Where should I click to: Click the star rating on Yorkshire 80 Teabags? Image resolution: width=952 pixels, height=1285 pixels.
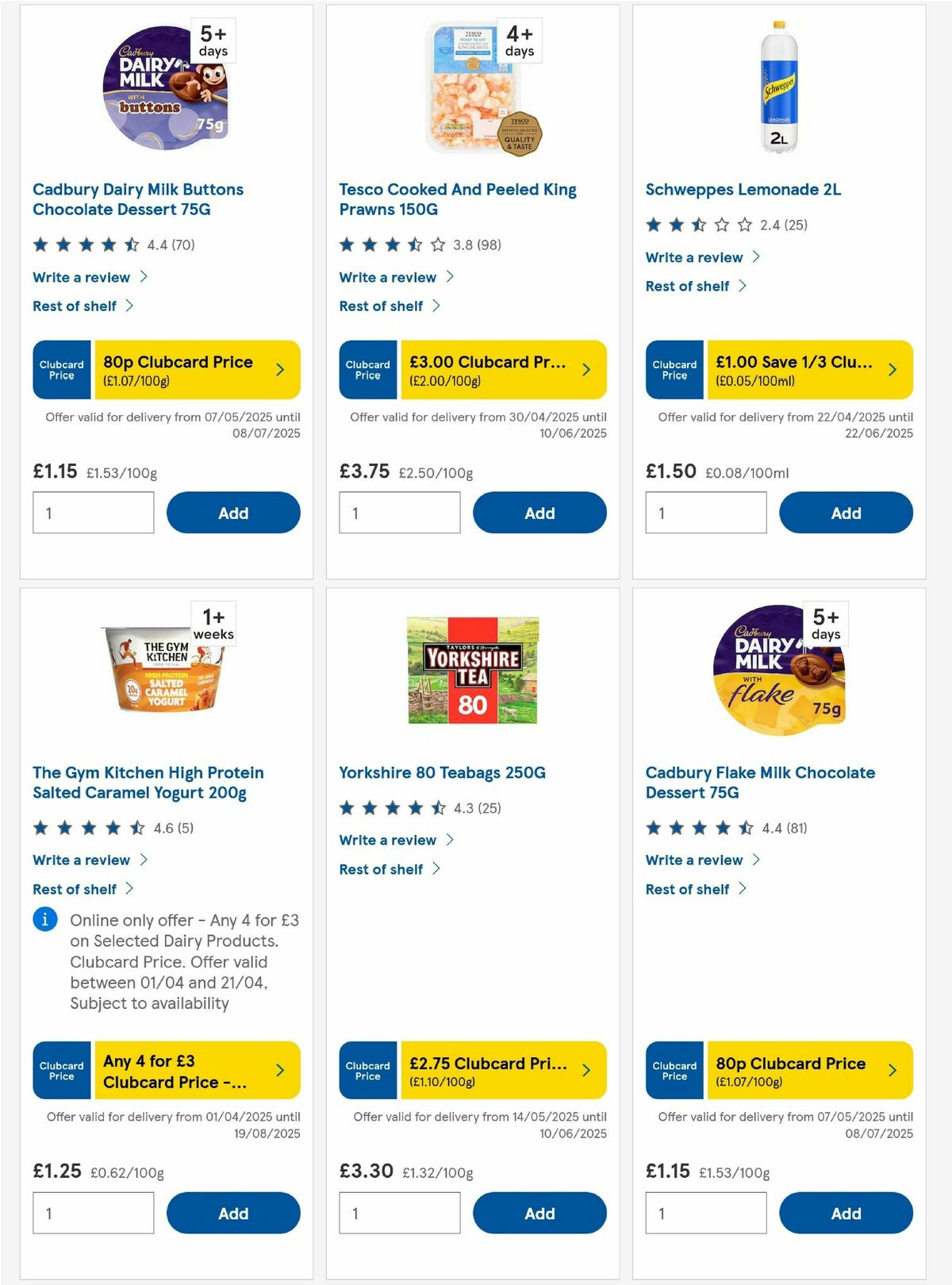393,808
